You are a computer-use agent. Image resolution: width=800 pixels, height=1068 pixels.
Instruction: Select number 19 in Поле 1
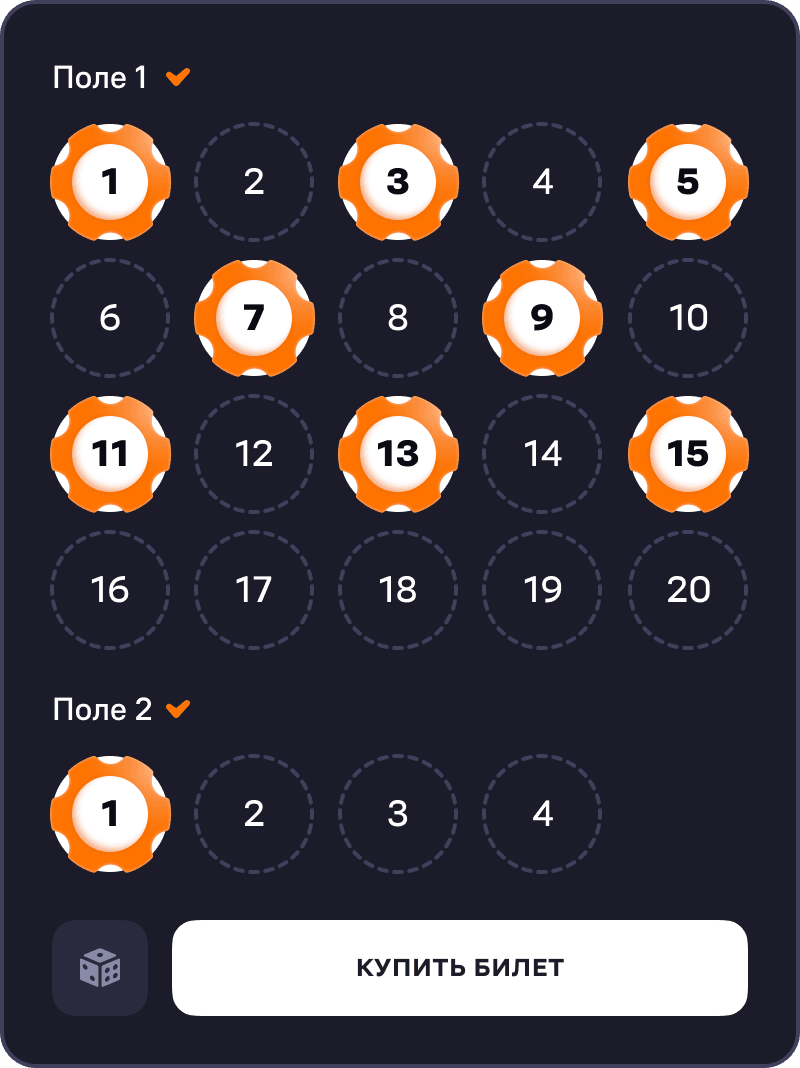pos(543,590)
